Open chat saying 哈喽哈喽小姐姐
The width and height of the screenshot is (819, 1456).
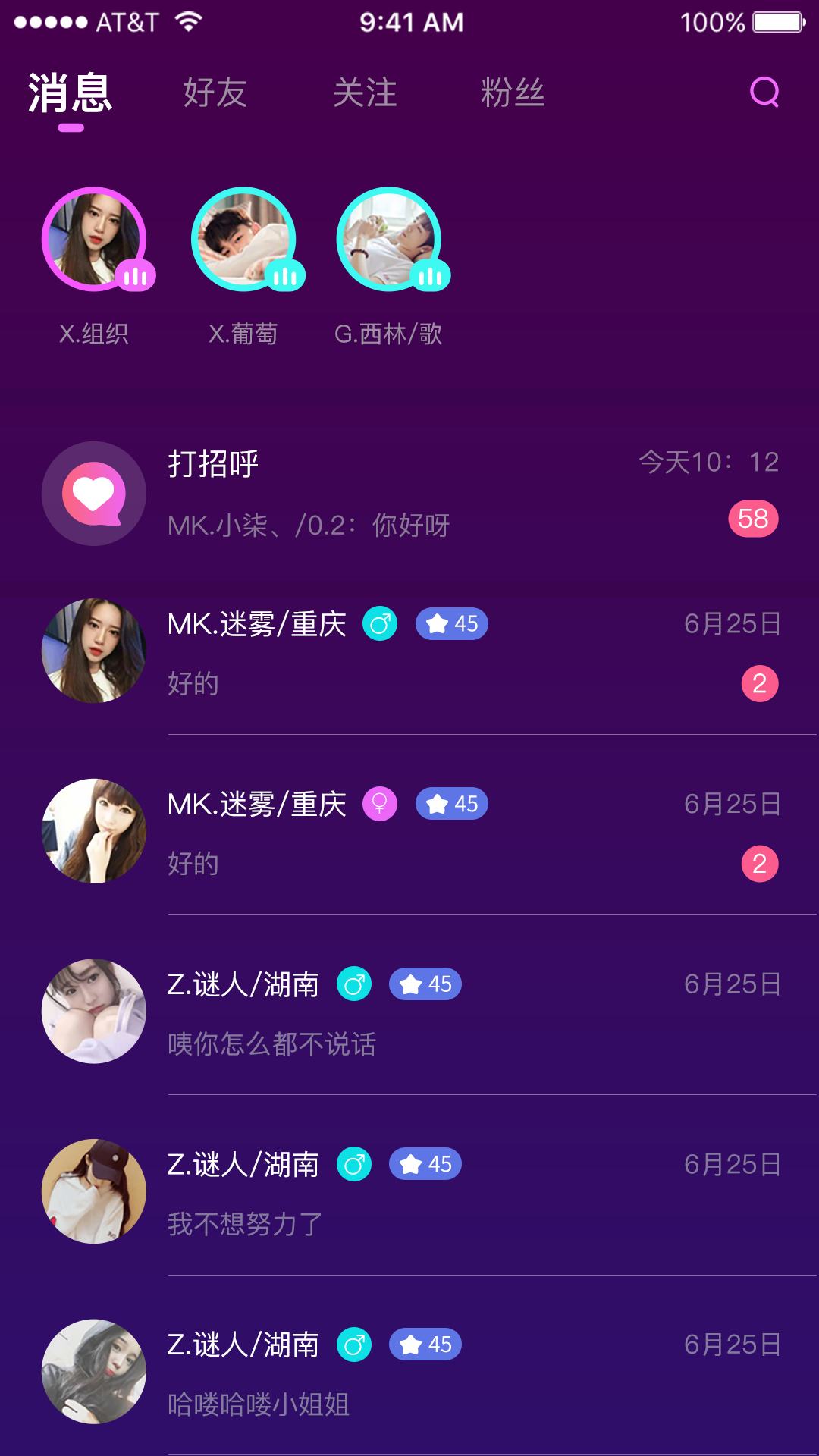click(x=409, y=1373)
